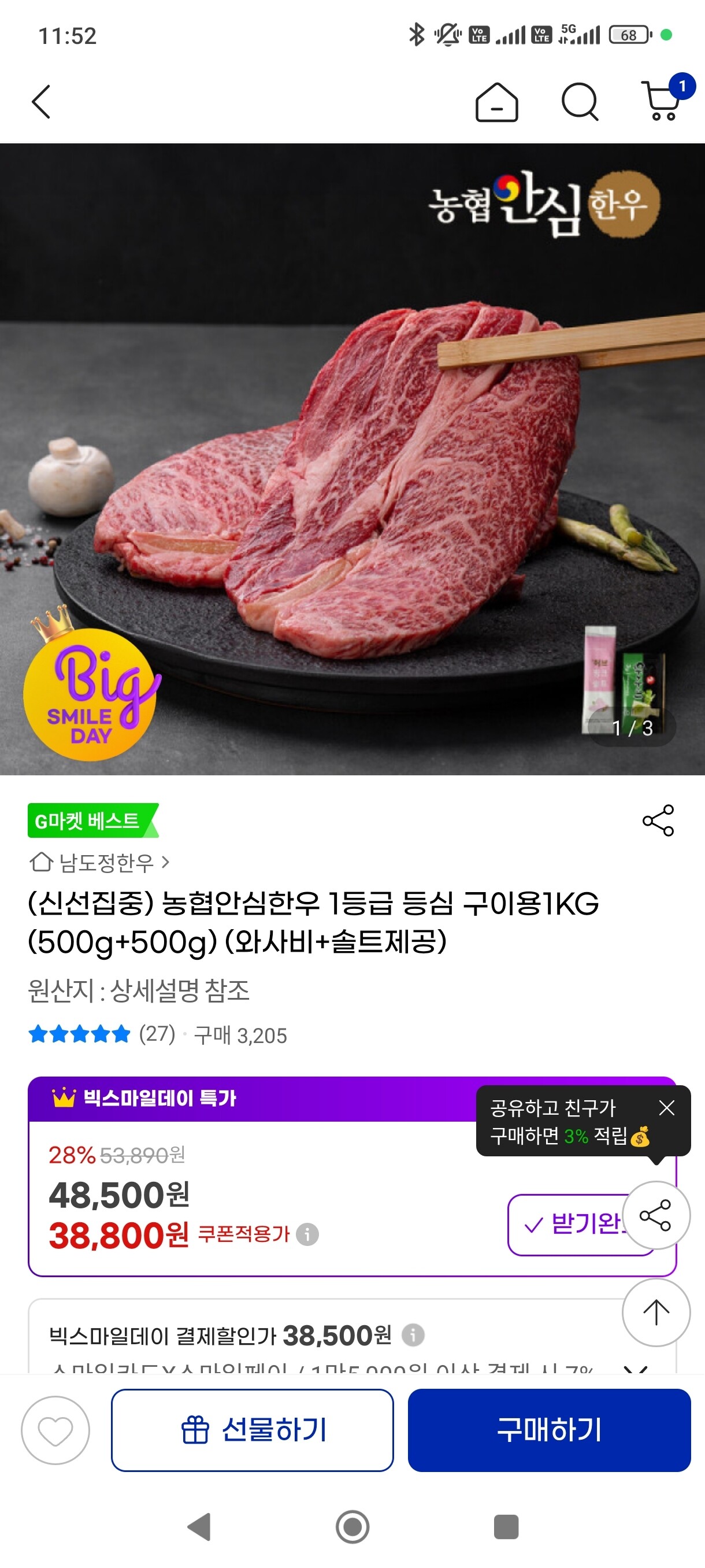Viewport: 705px width, 1568px height.
Task: Open the system recent apps view
Action: [506, 1526]
